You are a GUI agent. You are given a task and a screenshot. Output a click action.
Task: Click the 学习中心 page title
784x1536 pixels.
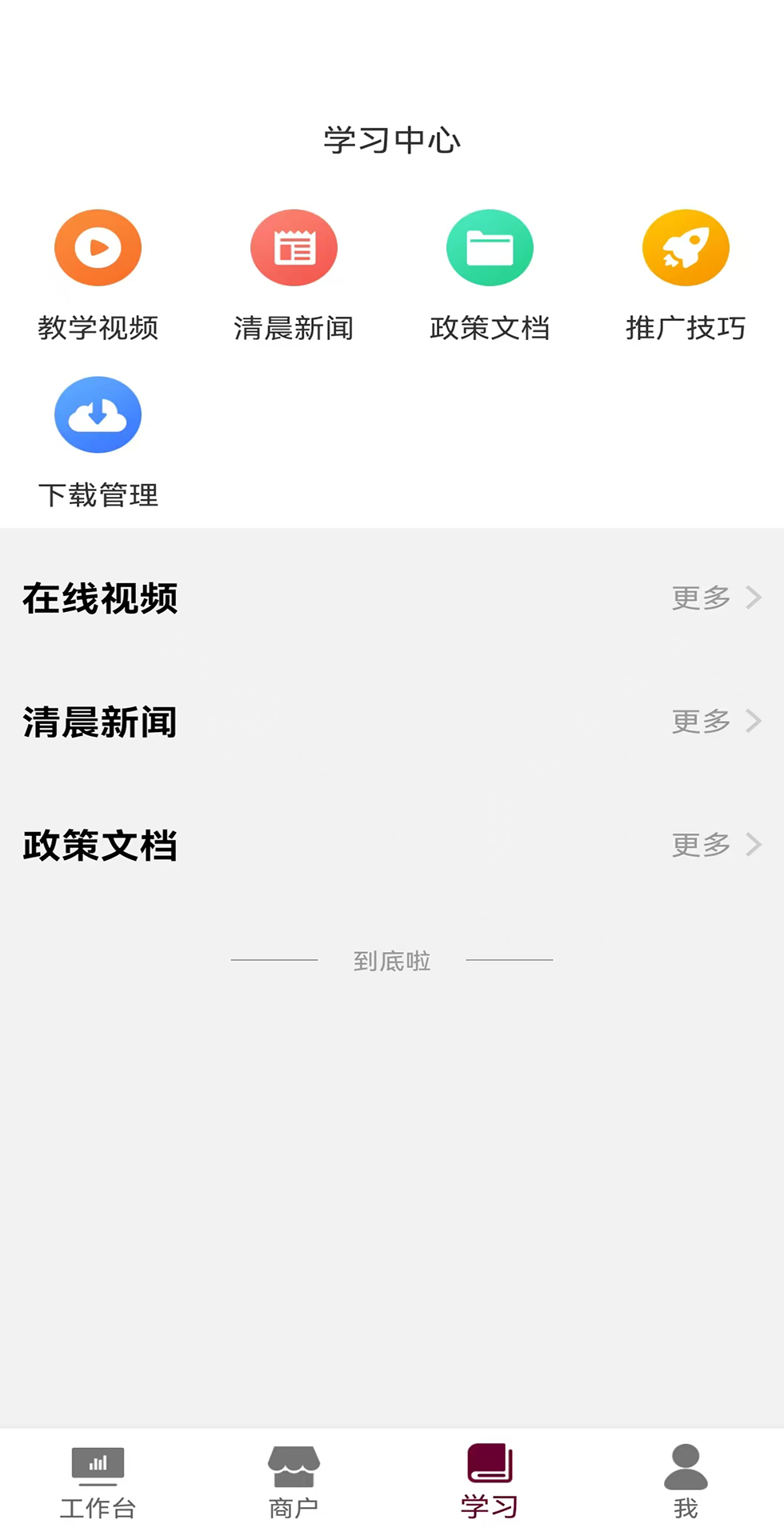click(x=391, y=139)
